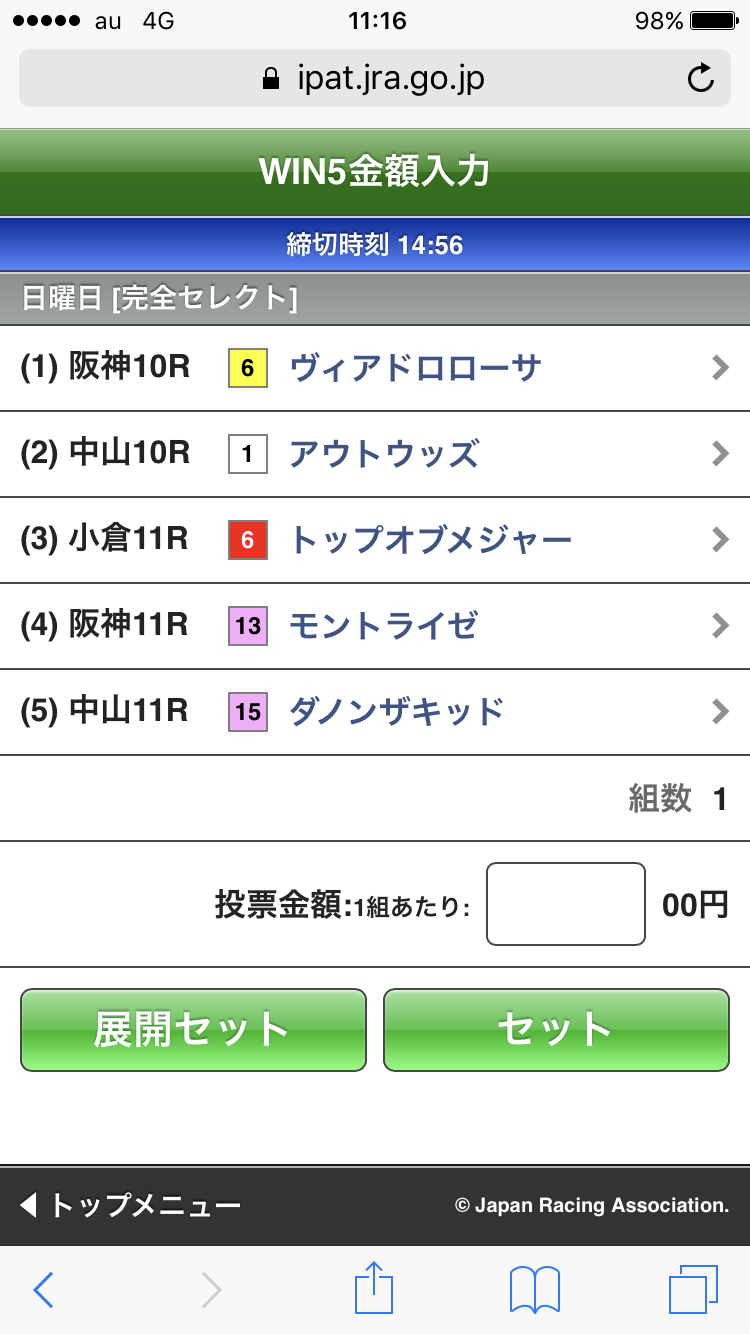This screenshot has width=750, height=1334.
Task: Open the 小倉11R トップオブメジャー selection row
Action: pyautogui.click(x=375, y=541)
